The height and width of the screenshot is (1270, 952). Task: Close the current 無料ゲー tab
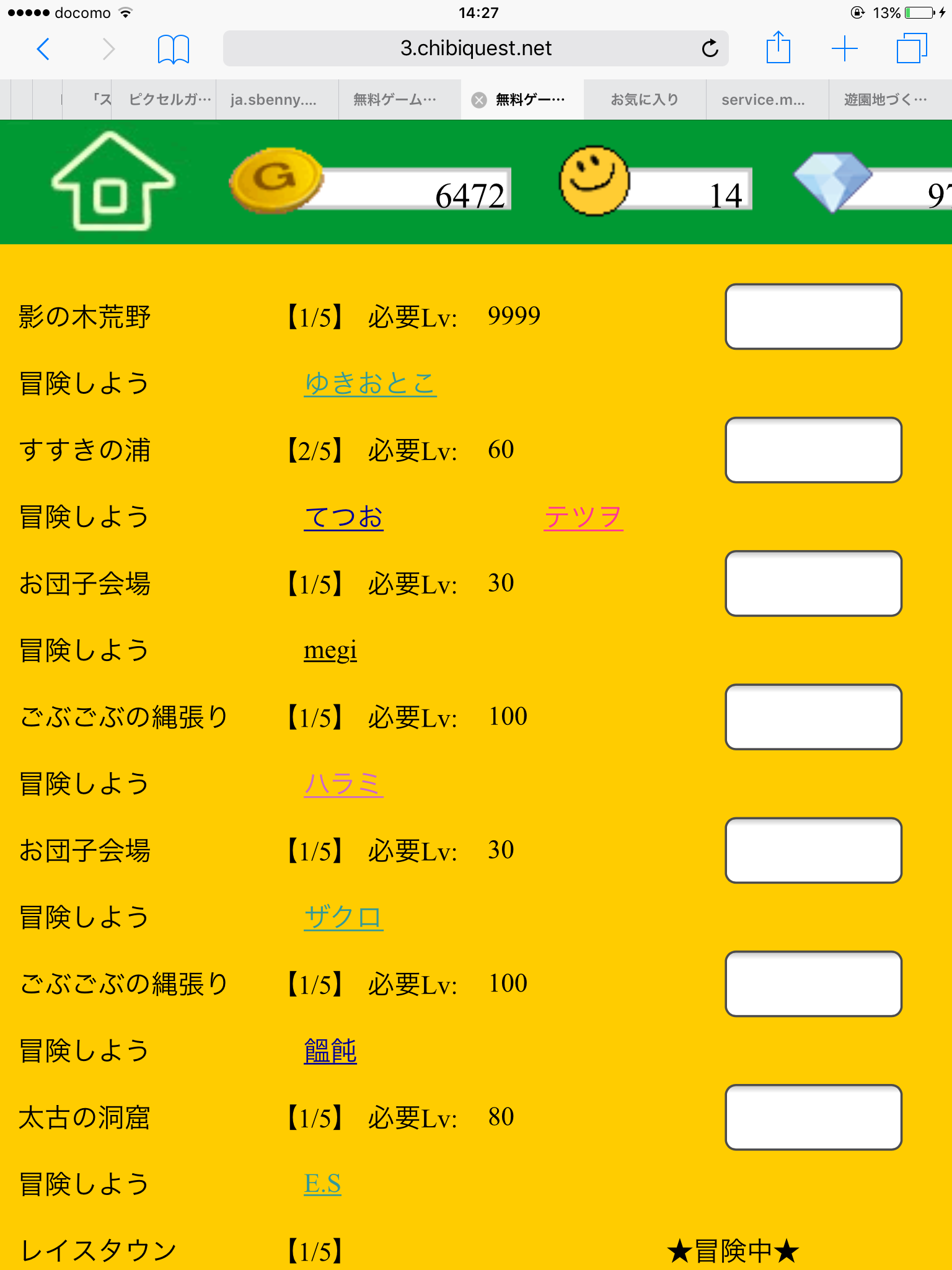pos(479,100)
